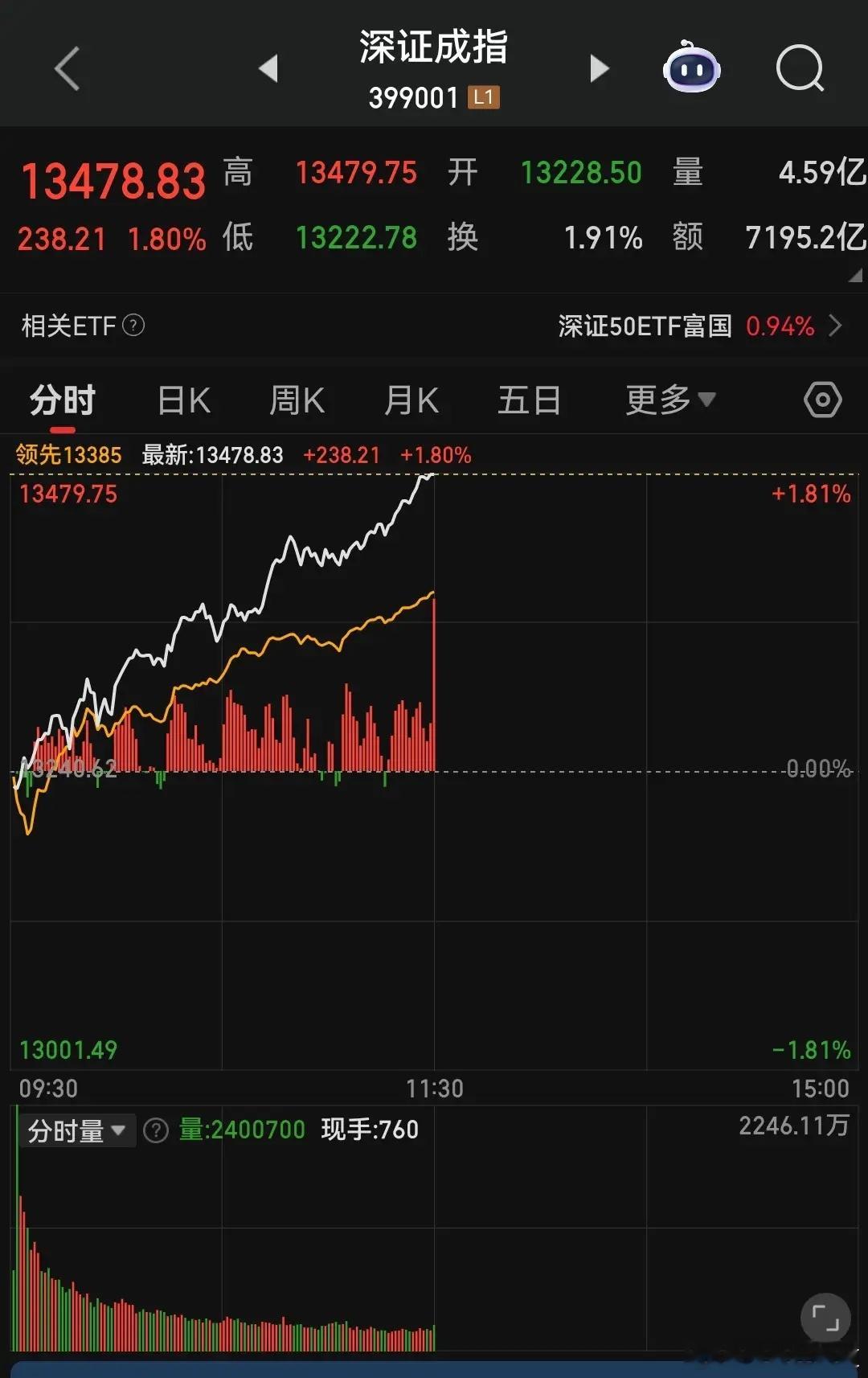This screenshot has height=1378, width=868.
Task: Switch to the next index via right arrow
Action: point(599,69)
